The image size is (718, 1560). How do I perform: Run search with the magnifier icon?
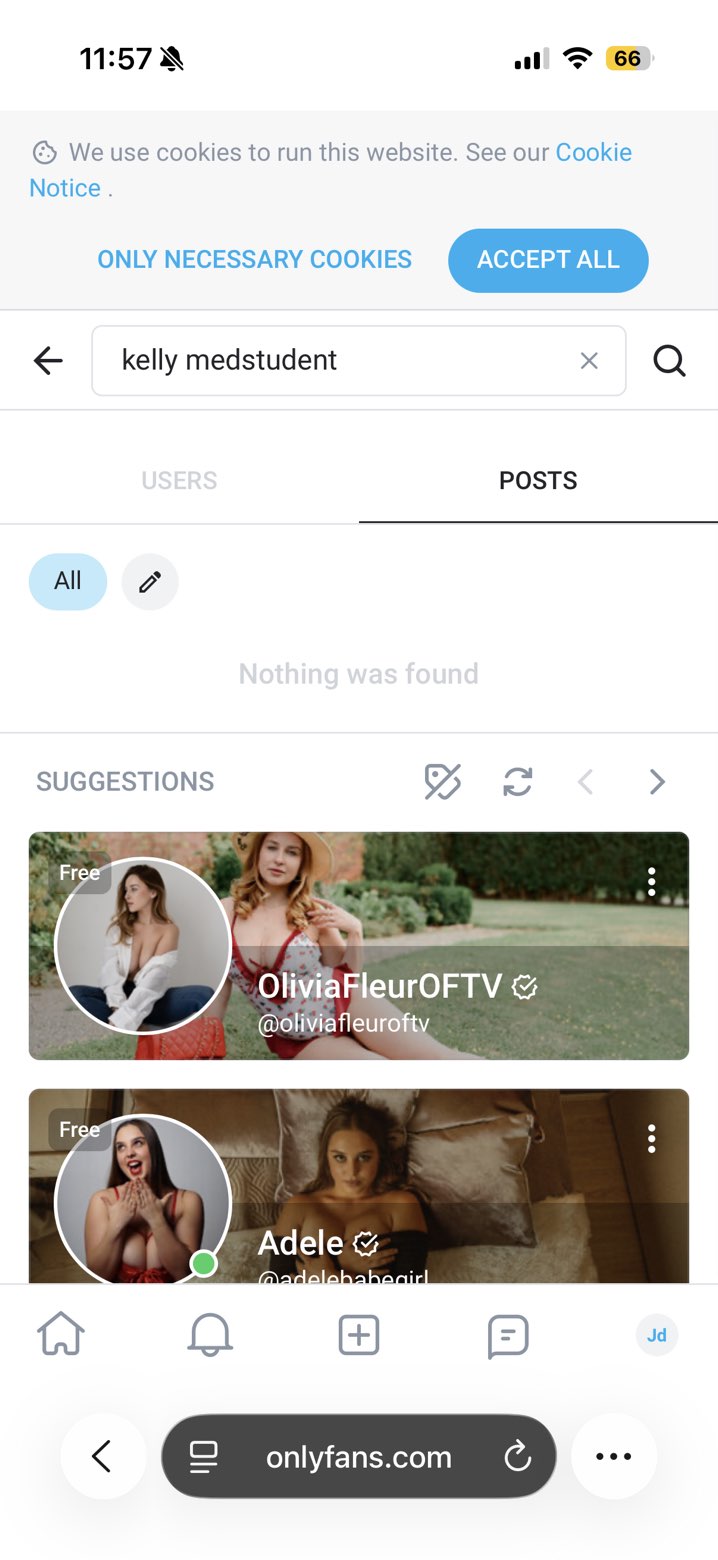pos(669,360)
